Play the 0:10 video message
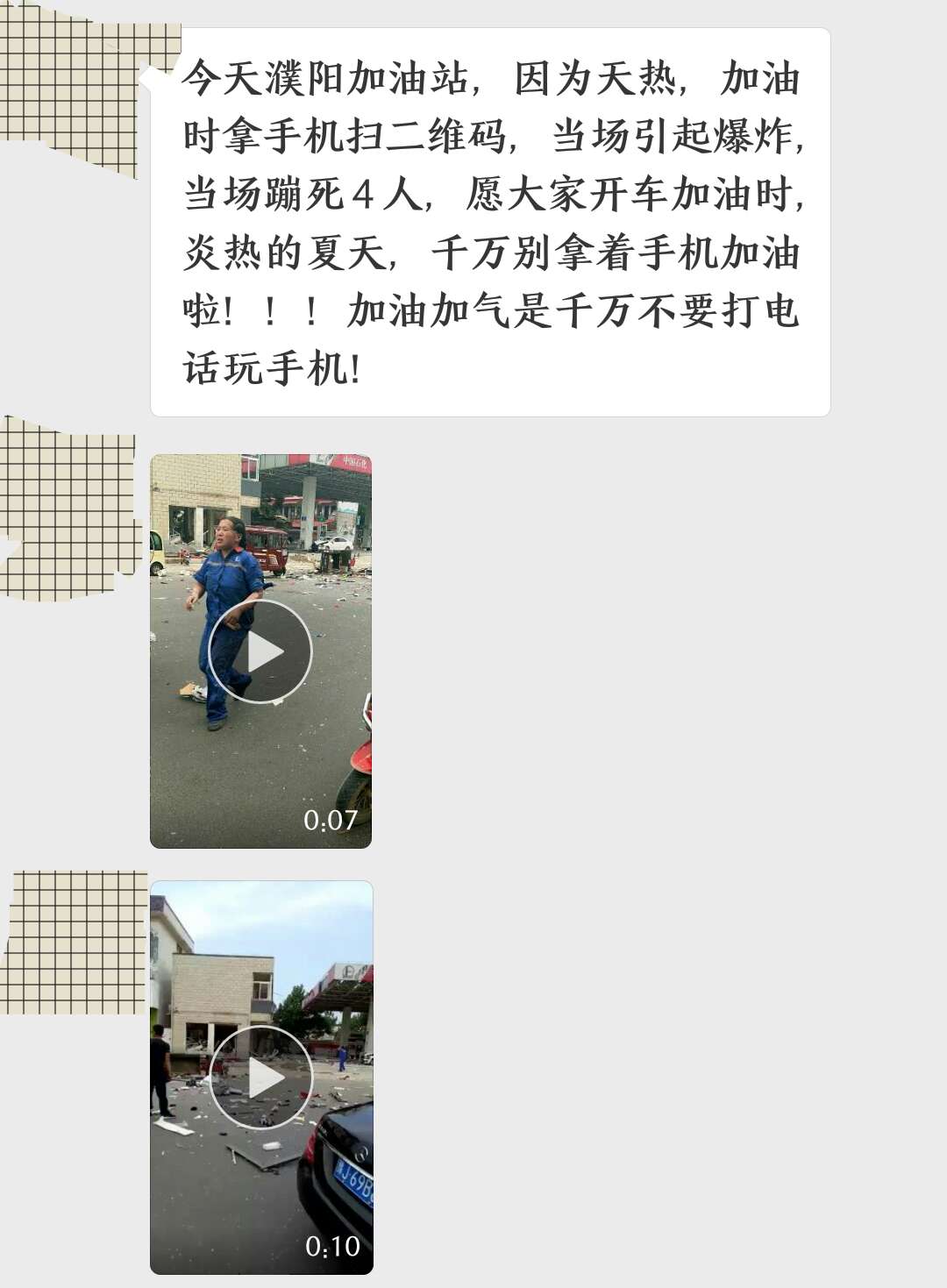 (261, 1078)
